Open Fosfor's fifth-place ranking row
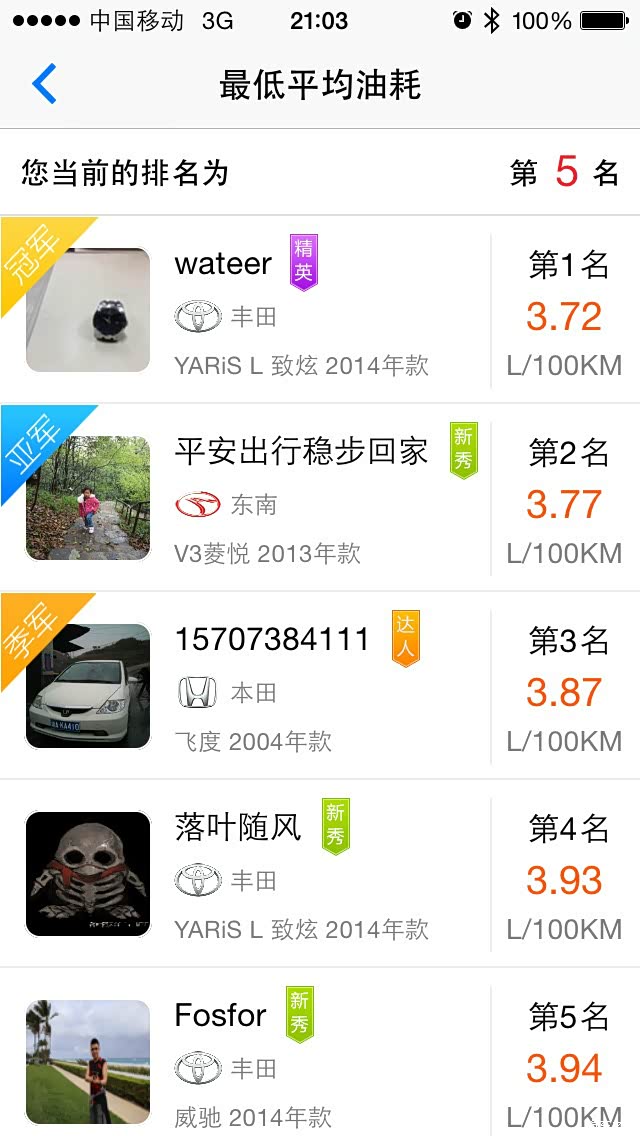This screenshot has width=640, height=1136. tap(320, 1056)
